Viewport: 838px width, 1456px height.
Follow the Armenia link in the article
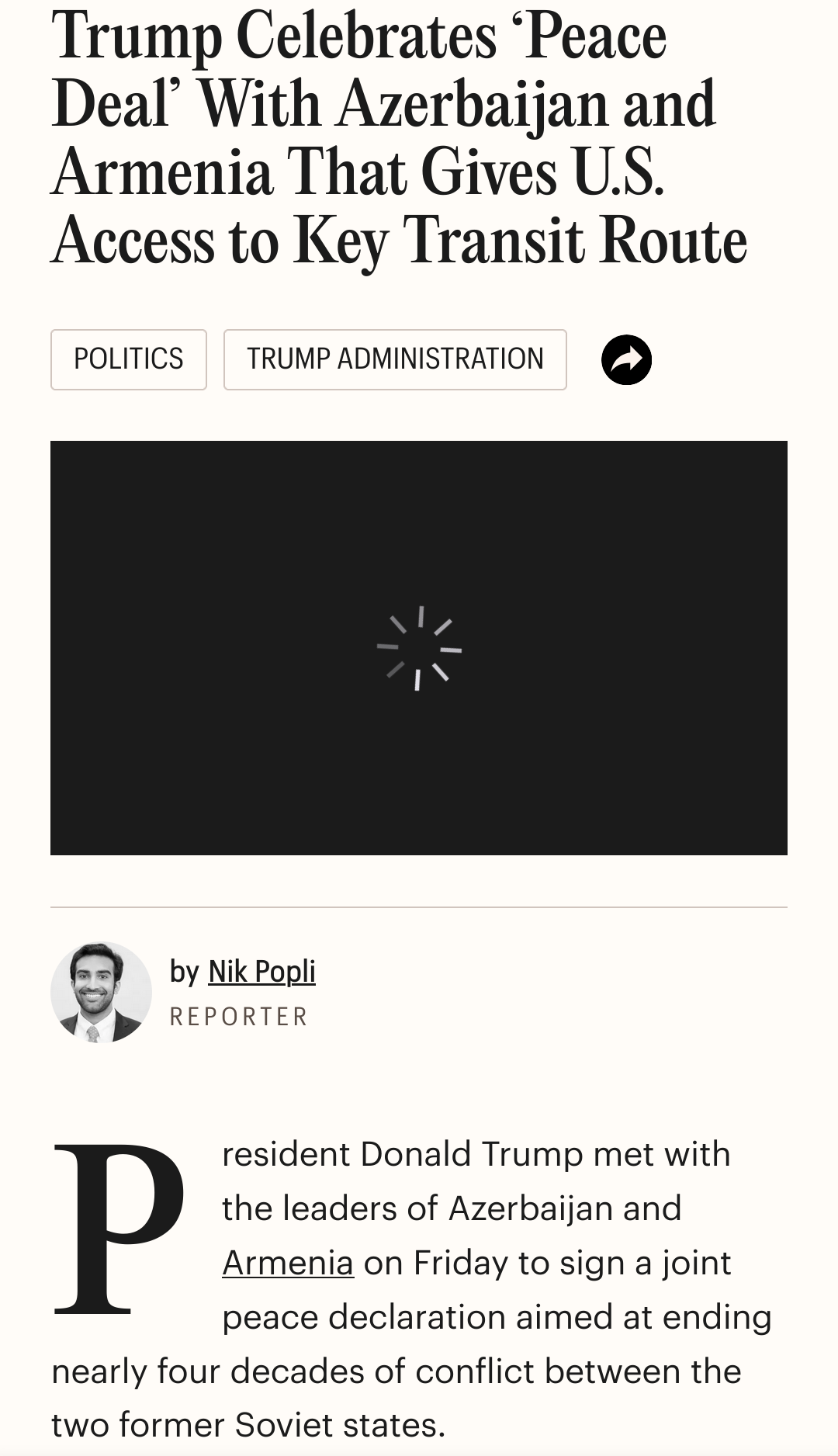[x=288, y=1263]
